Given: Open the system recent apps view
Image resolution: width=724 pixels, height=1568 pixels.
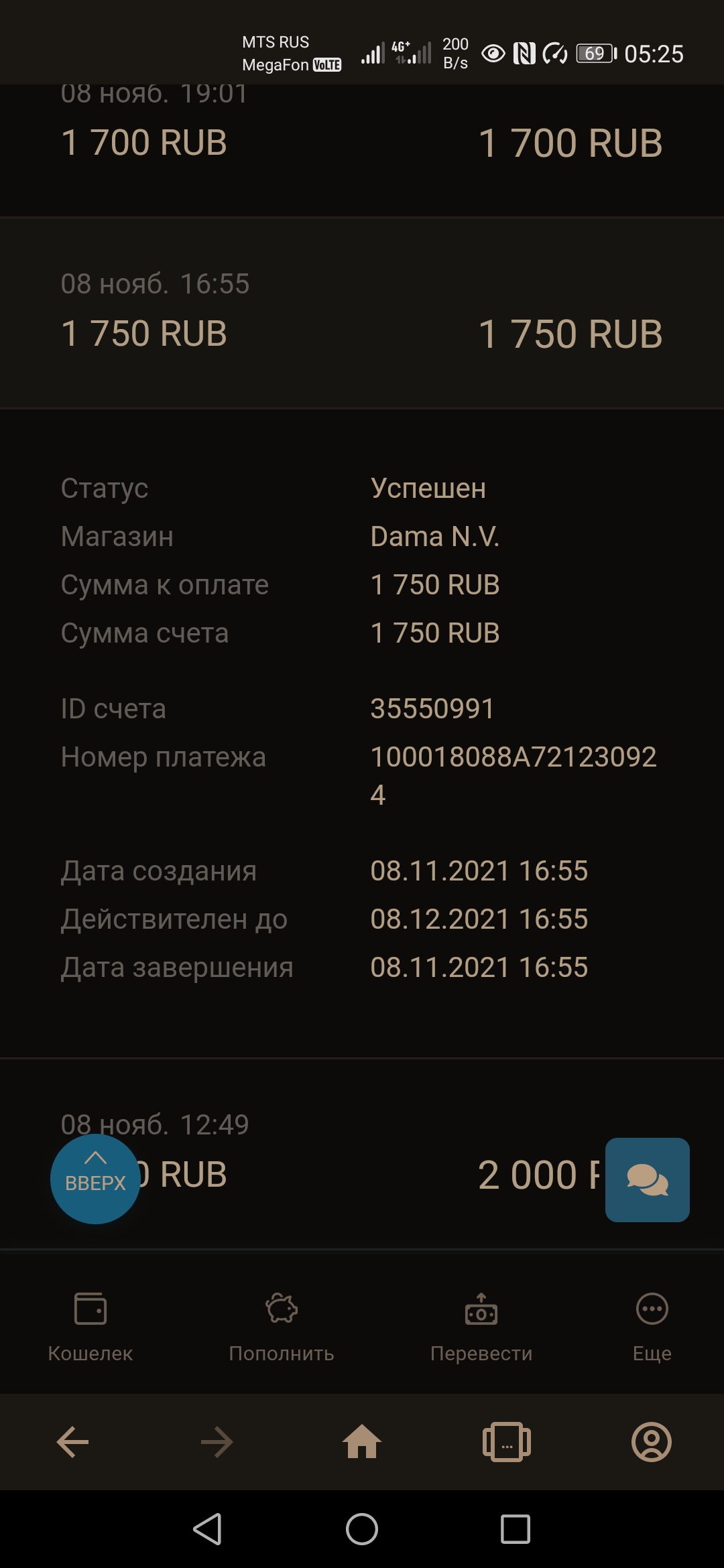Looking at the screenshot, I should [516, 1529].
